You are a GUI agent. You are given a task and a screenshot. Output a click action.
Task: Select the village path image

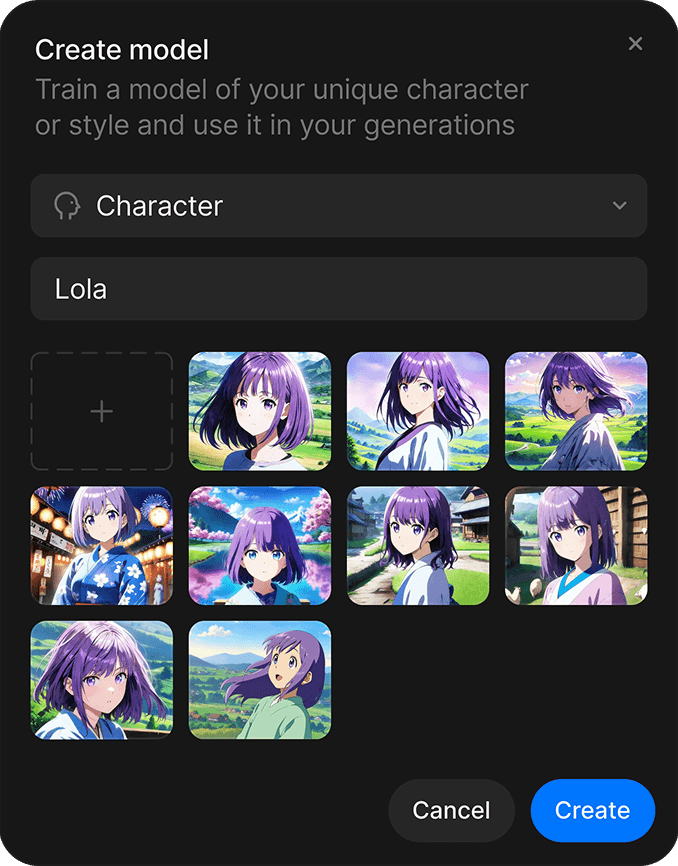click(x=418, y=546)
